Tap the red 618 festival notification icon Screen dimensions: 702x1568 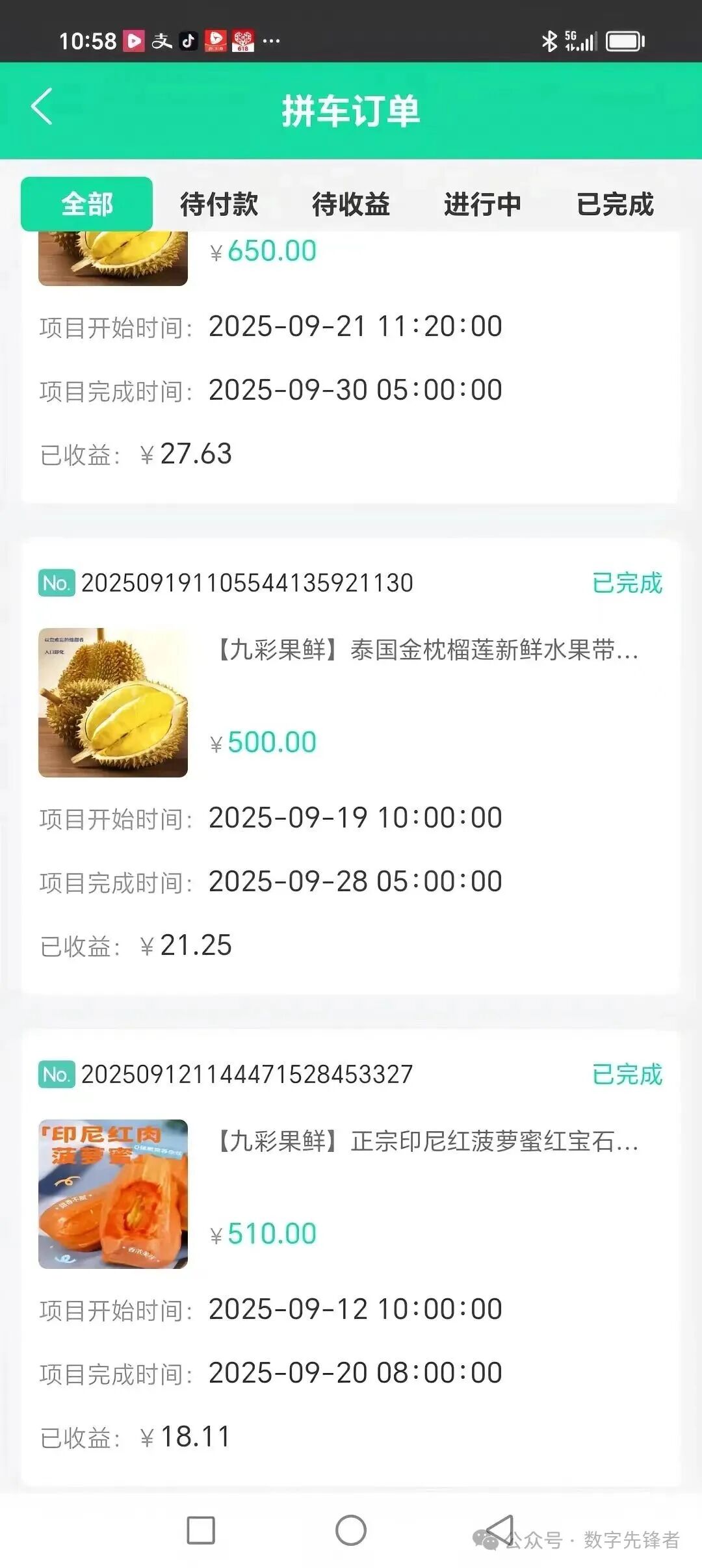click(x=242, y=40)
